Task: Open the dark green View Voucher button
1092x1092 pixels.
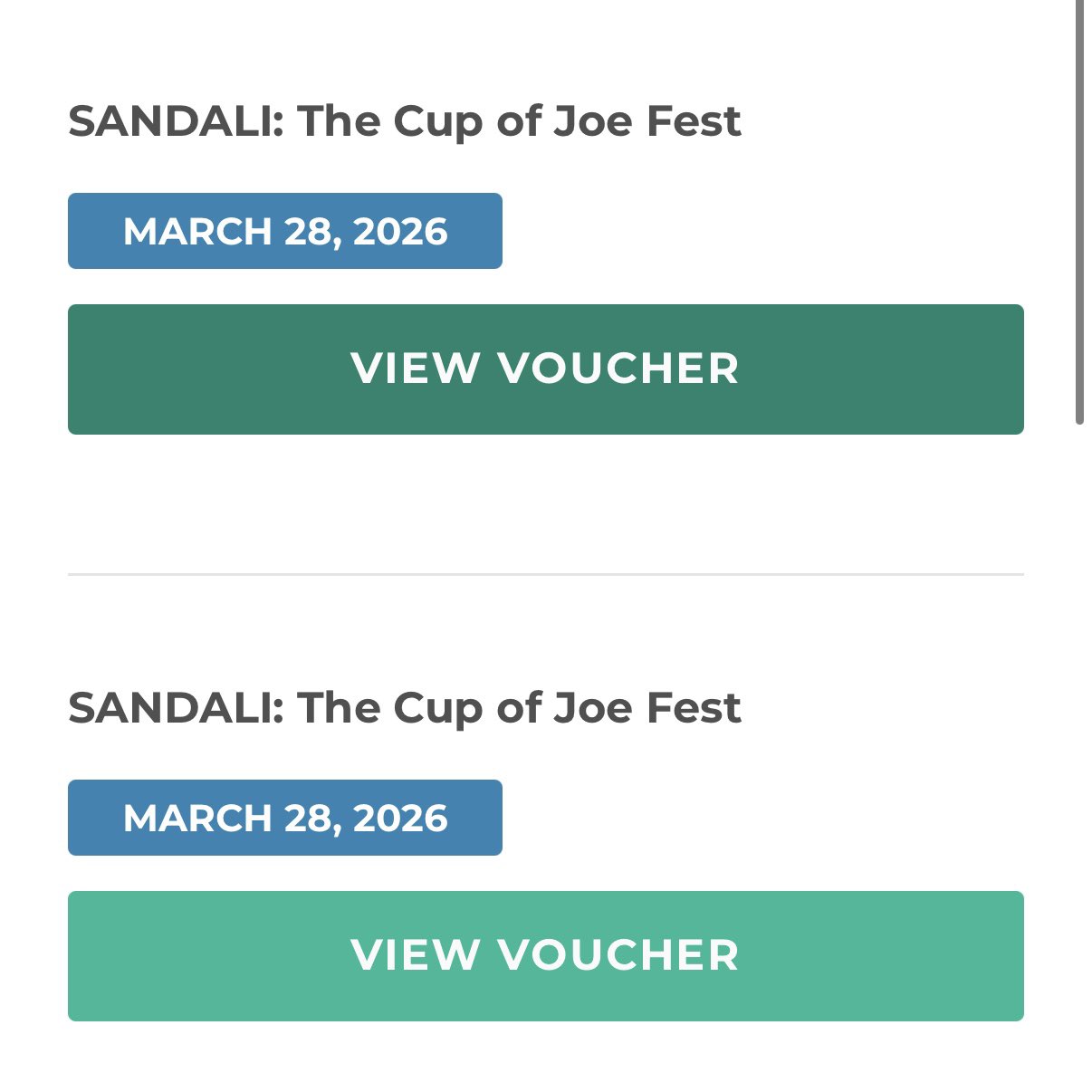Action: [545, 369]
